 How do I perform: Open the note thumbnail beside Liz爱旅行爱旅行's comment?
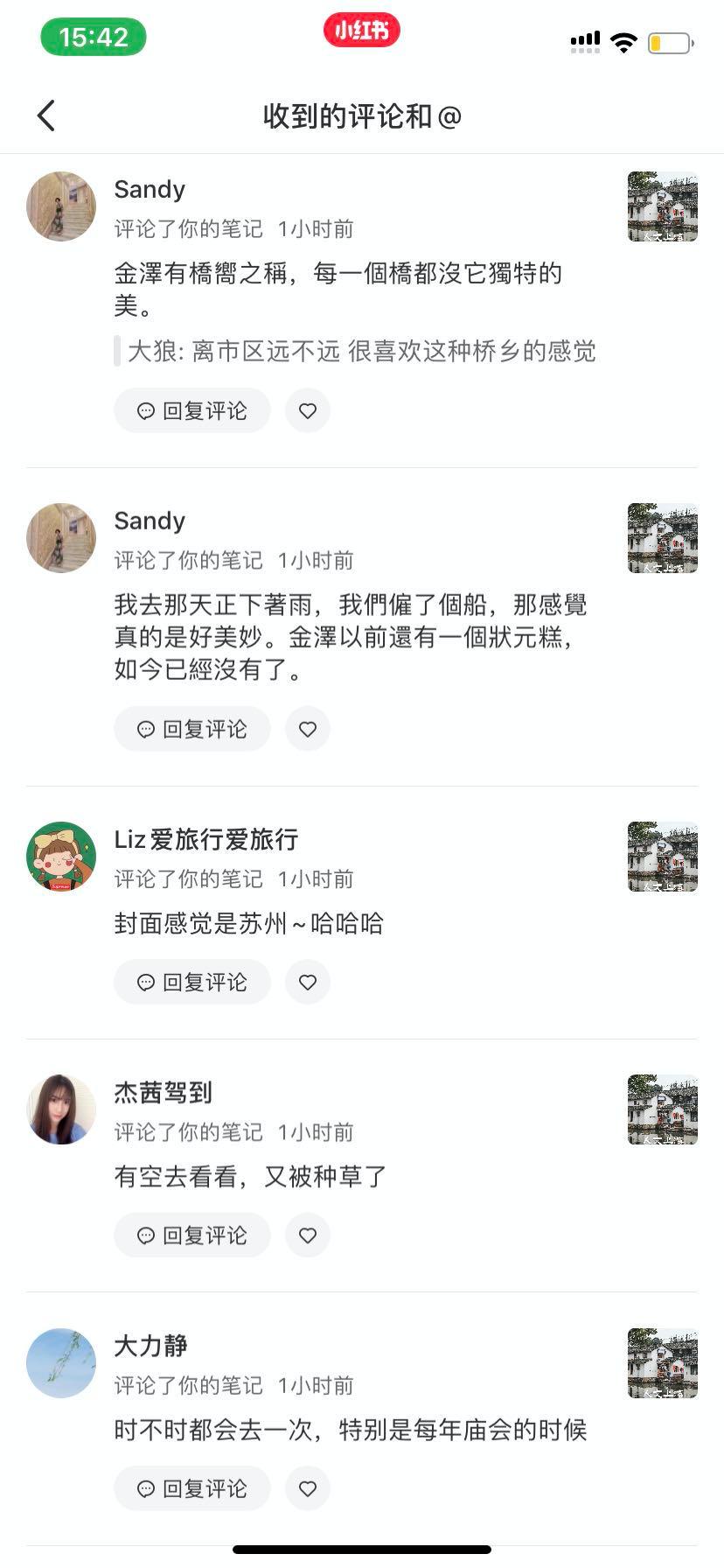[x=662, y=857]
